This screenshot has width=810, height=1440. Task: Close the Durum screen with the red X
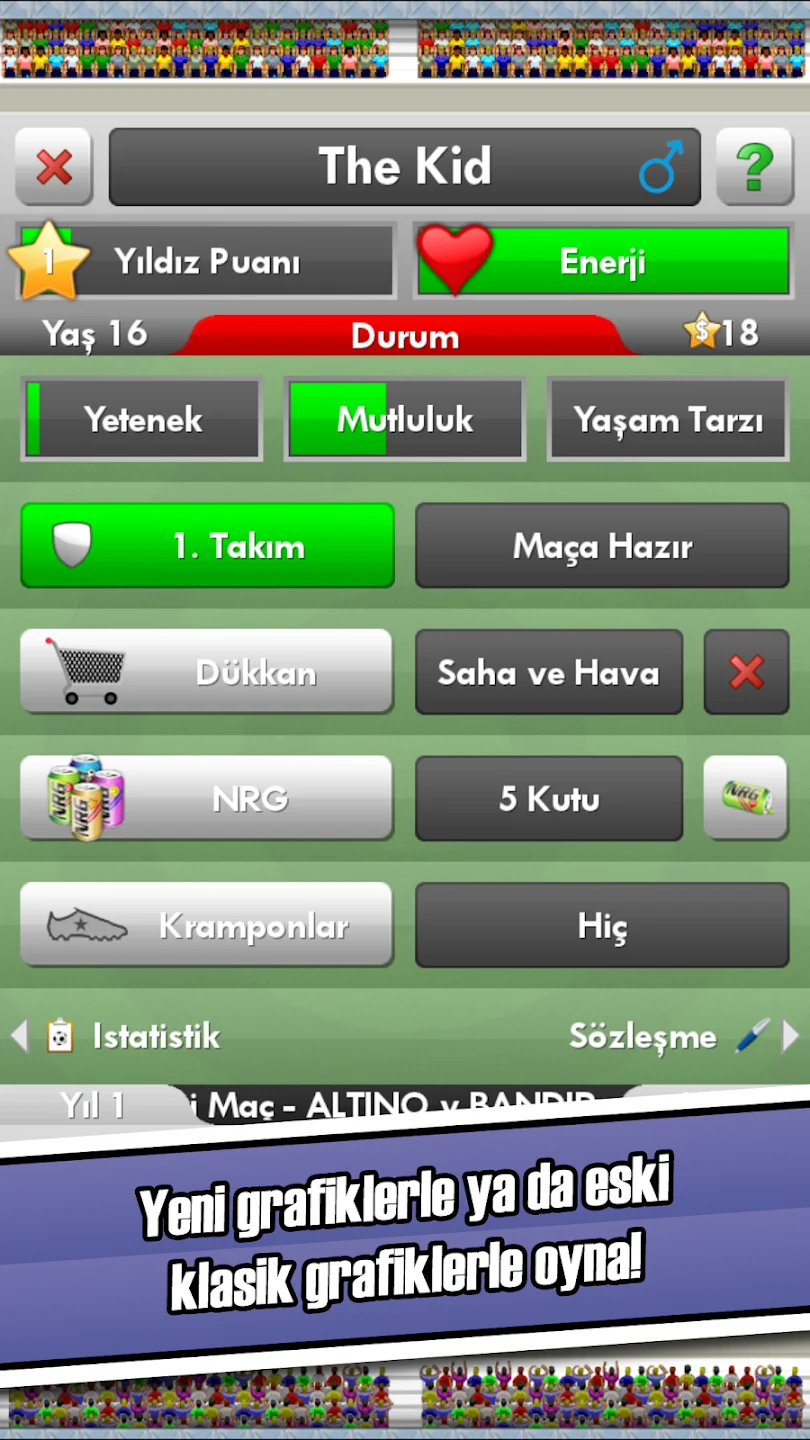click(54, 167)
